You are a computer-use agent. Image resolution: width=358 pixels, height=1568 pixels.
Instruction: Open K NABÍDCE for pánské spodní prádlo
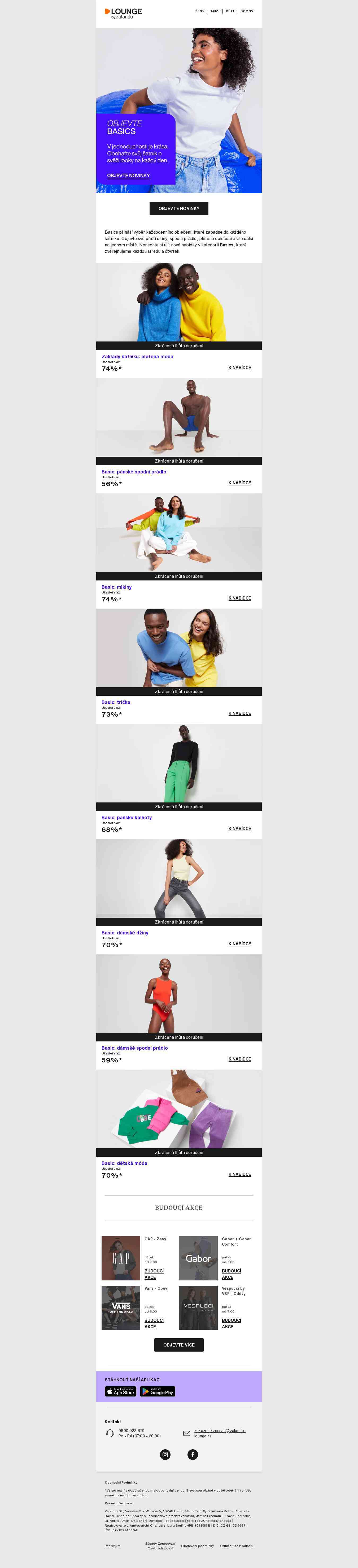point(239,483)
